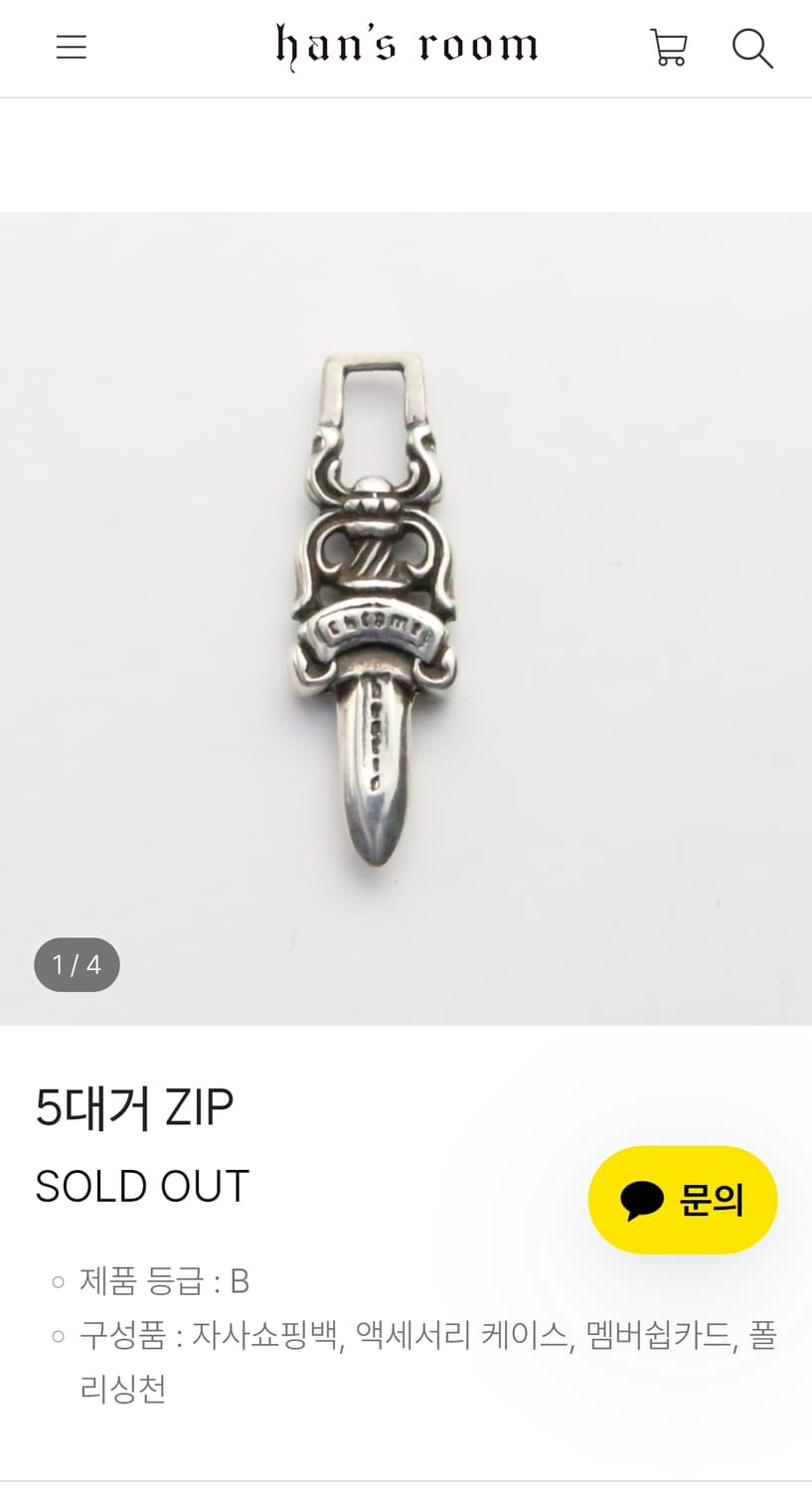Click the han's room header wordmark

(x=406, y=45)
